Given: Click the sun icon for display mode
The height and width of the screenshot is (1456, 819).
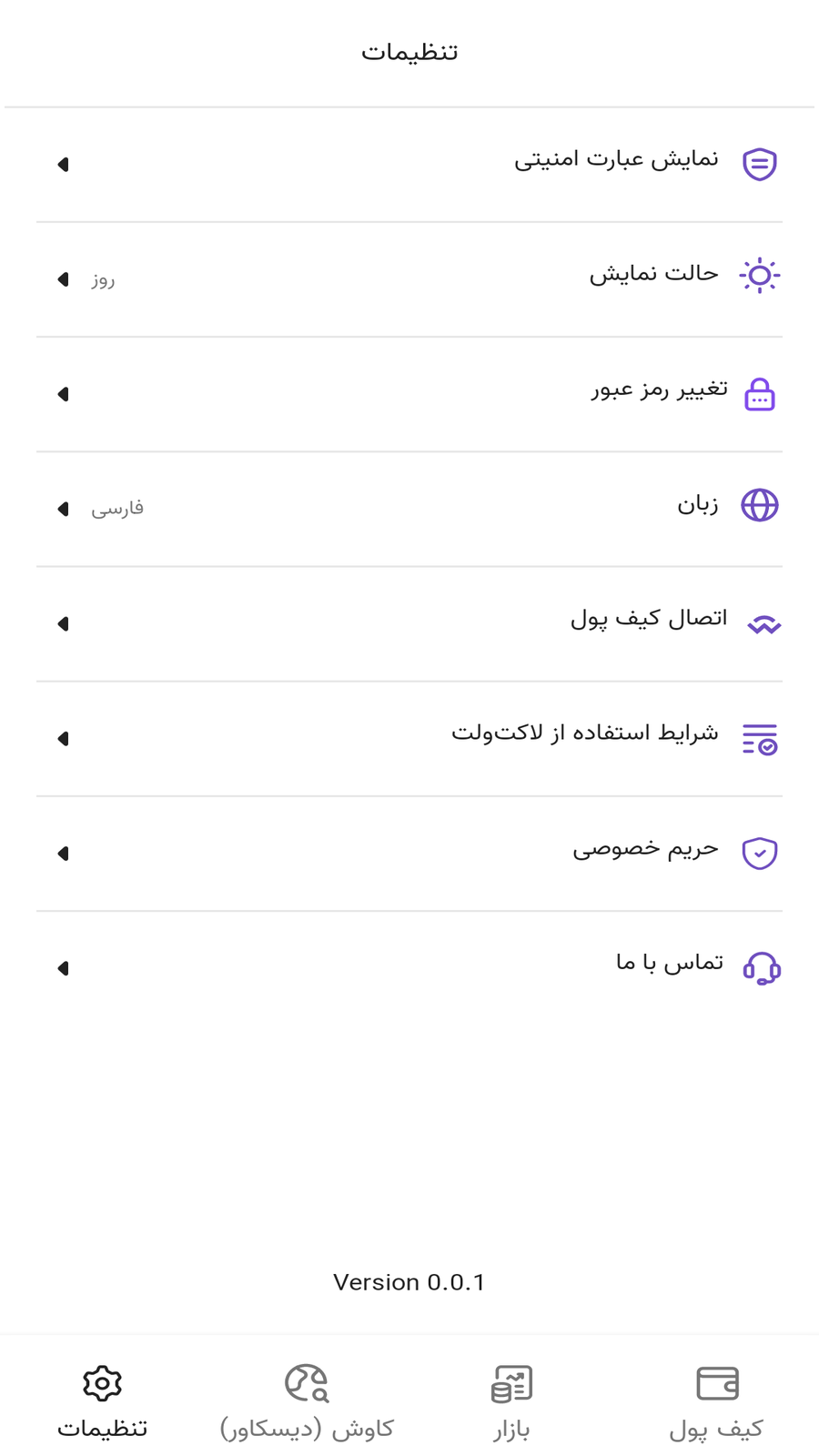Looking at the screenshot, I should click(761, 274).
